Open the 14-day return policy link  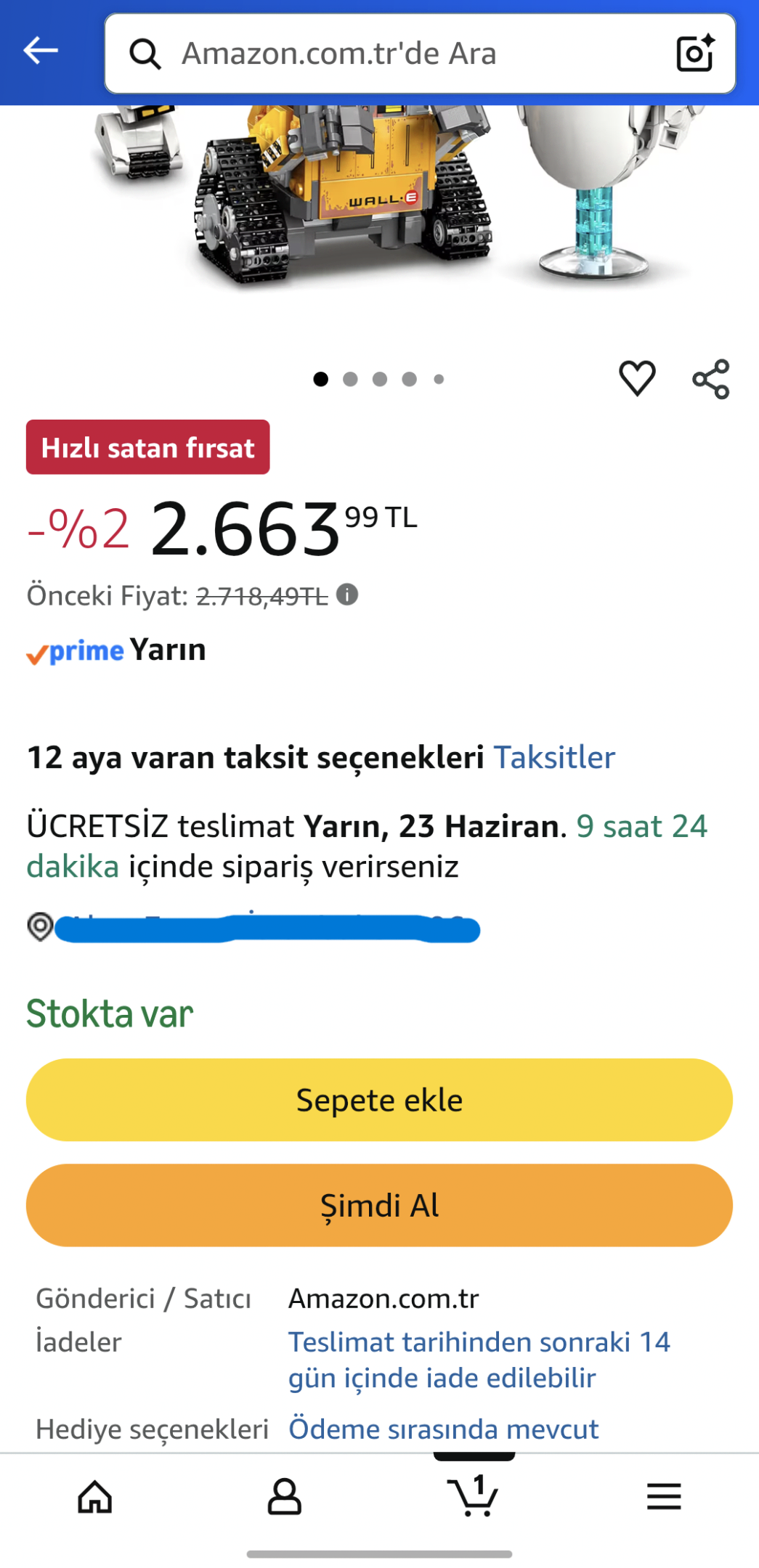(x=479, y=1360)
